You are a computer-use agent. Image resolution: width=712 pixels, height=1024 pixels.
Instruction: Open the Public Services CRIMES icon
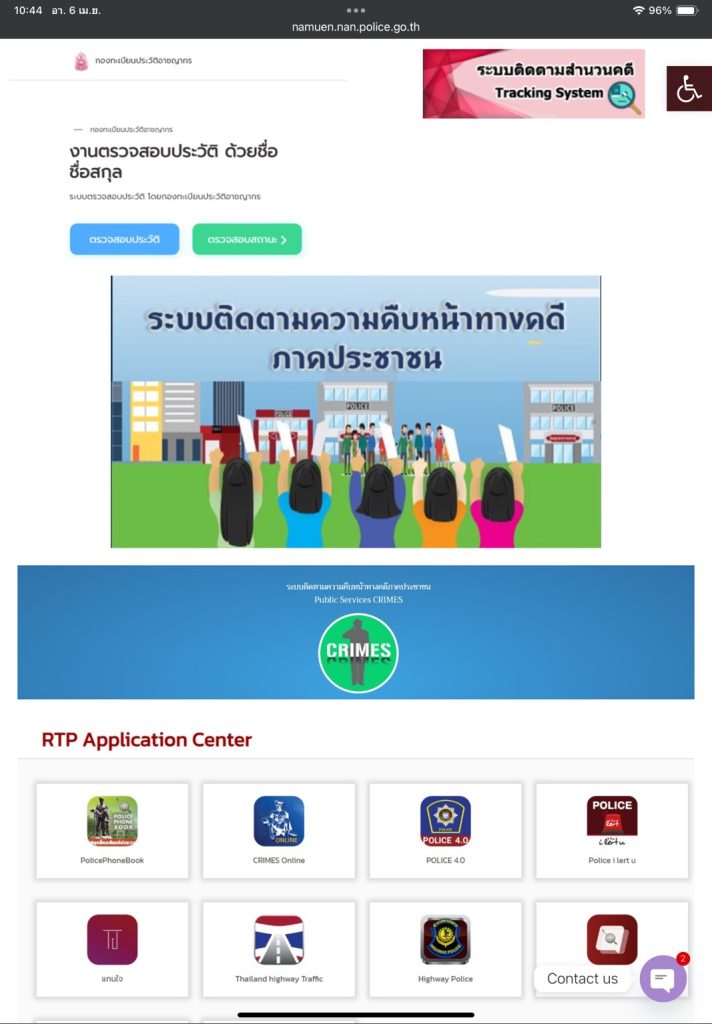[358, 652]
